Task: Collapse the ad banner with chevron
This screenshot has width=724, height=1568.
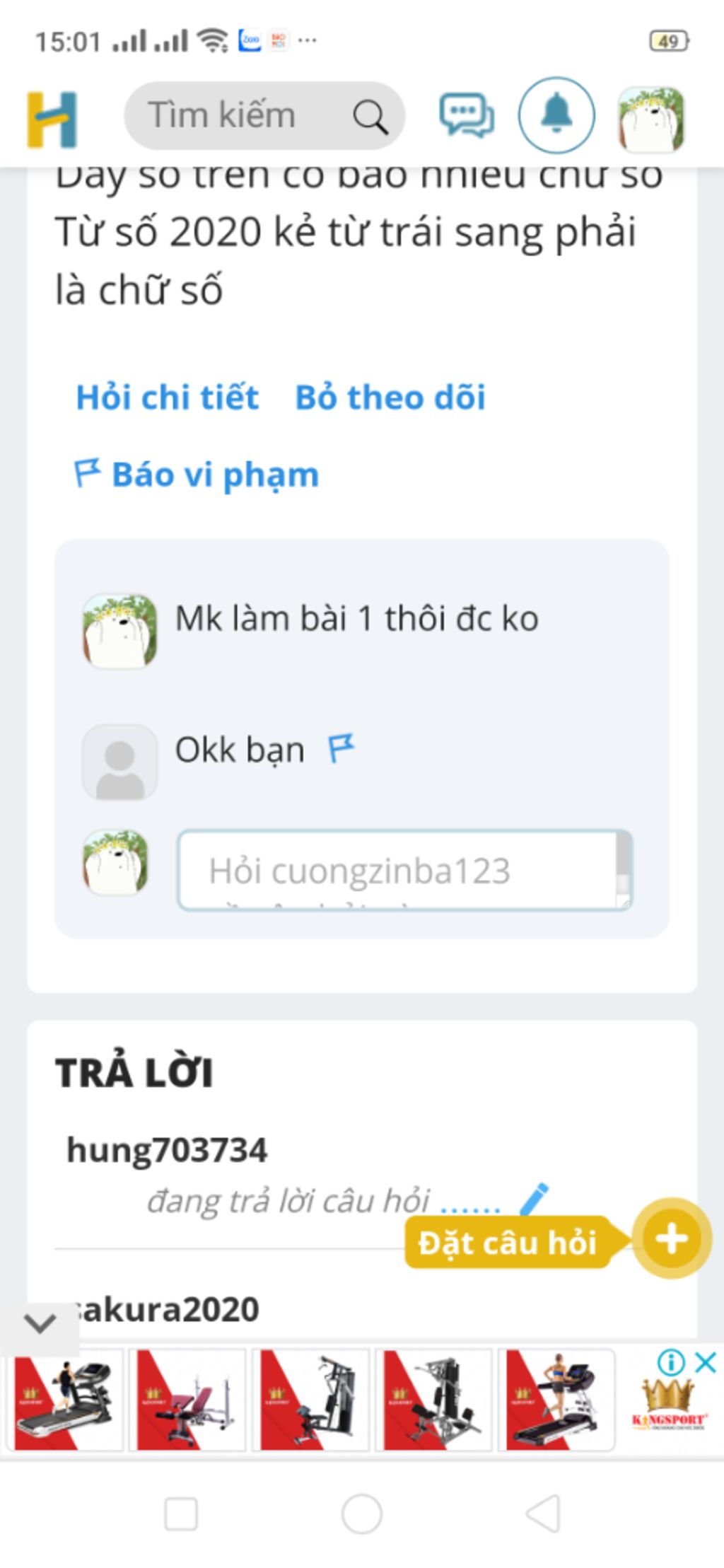Action: point(40,1322)
